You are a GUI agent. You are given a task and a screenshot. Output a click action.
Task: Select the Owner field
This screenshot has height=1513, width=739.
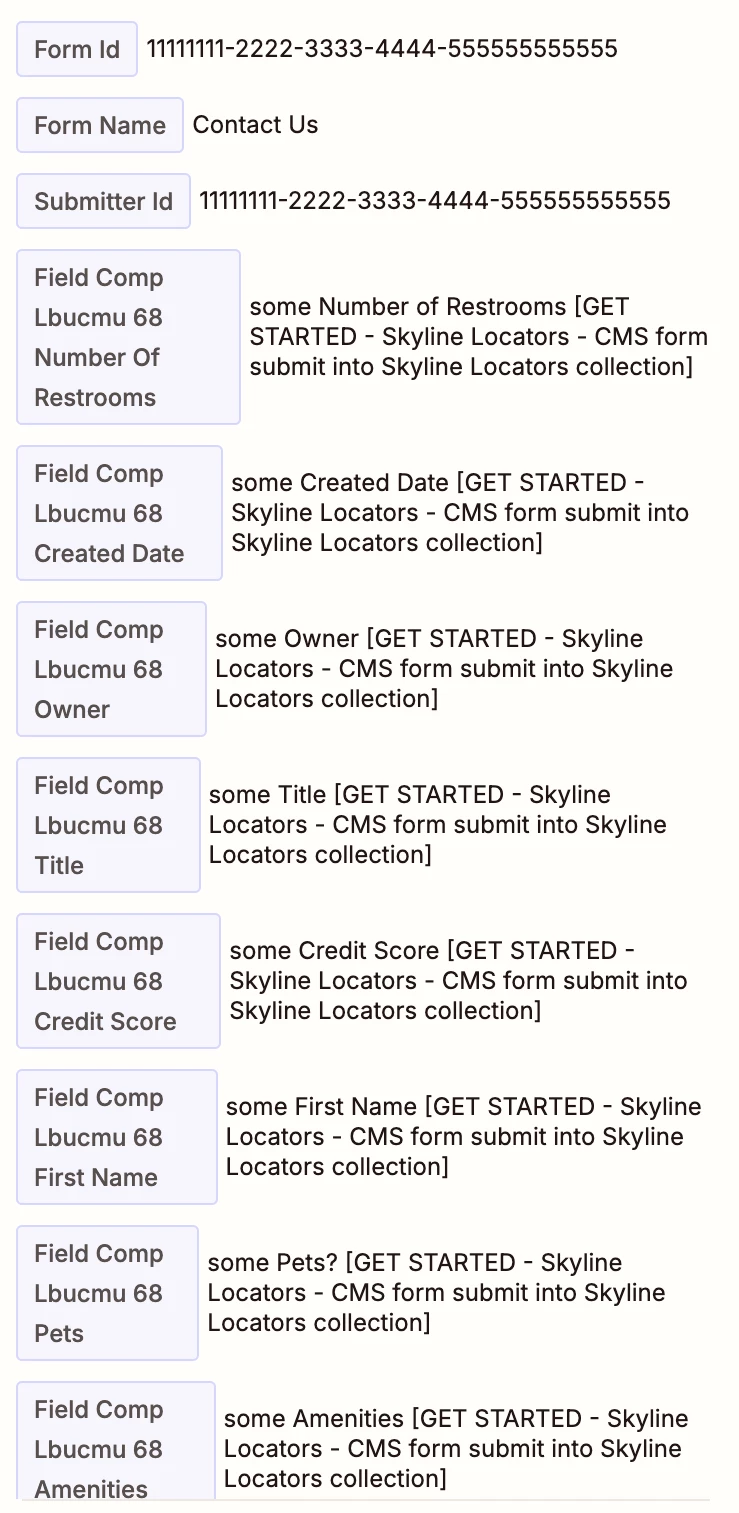tap(111, 669)
